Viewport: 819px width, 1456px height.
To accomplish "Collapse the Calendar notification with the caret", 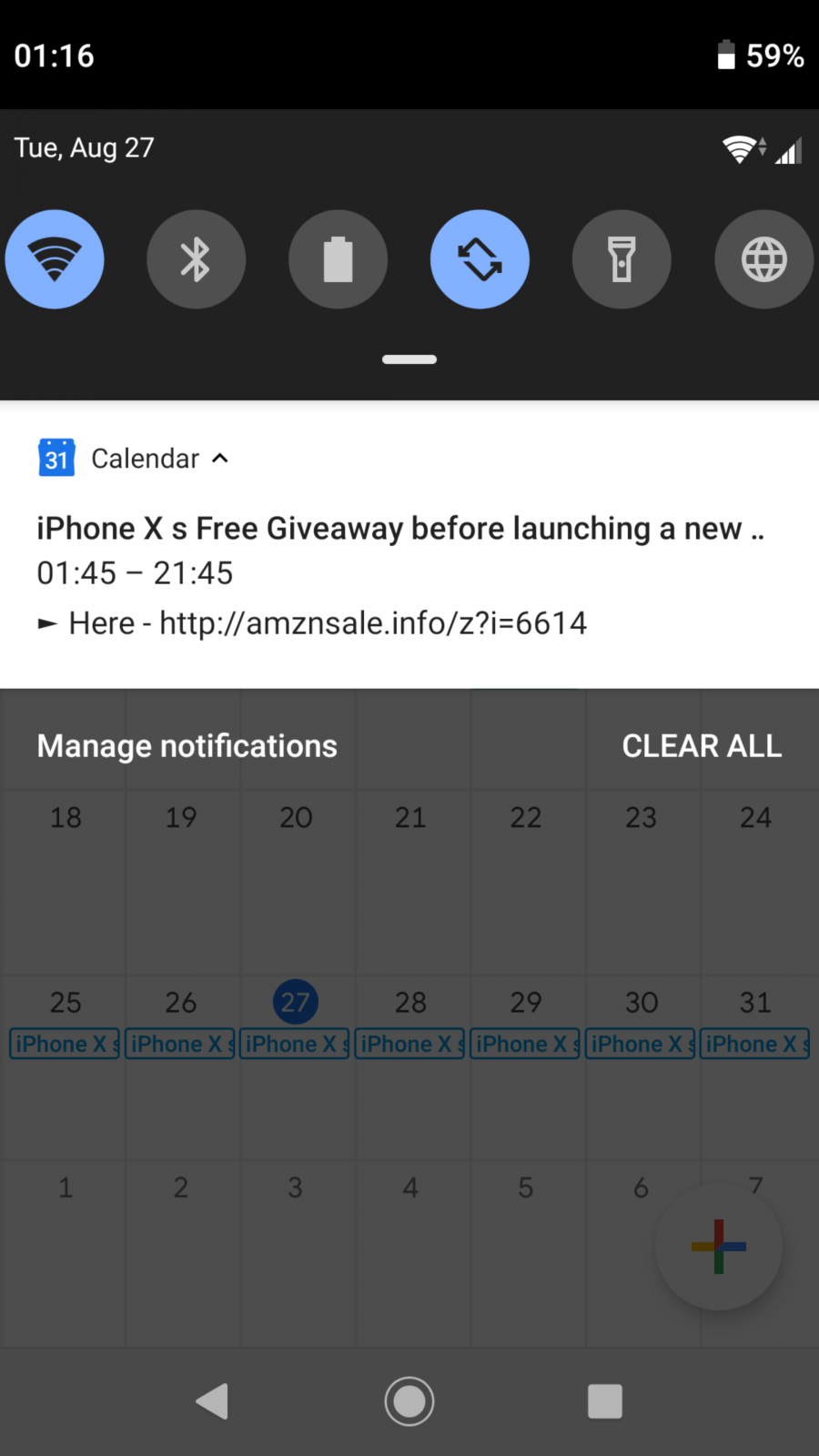I will 220,459.
